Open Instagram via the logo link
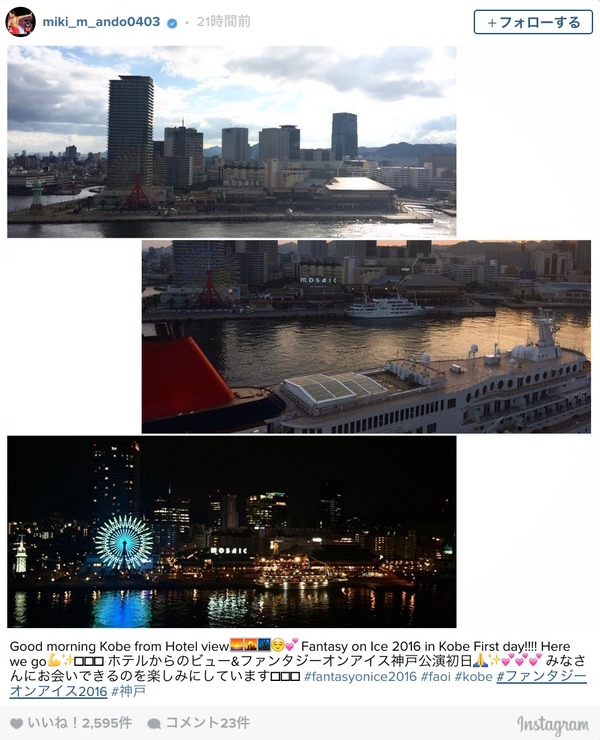Screen dimensions: 600x740 tap(553, 724)
